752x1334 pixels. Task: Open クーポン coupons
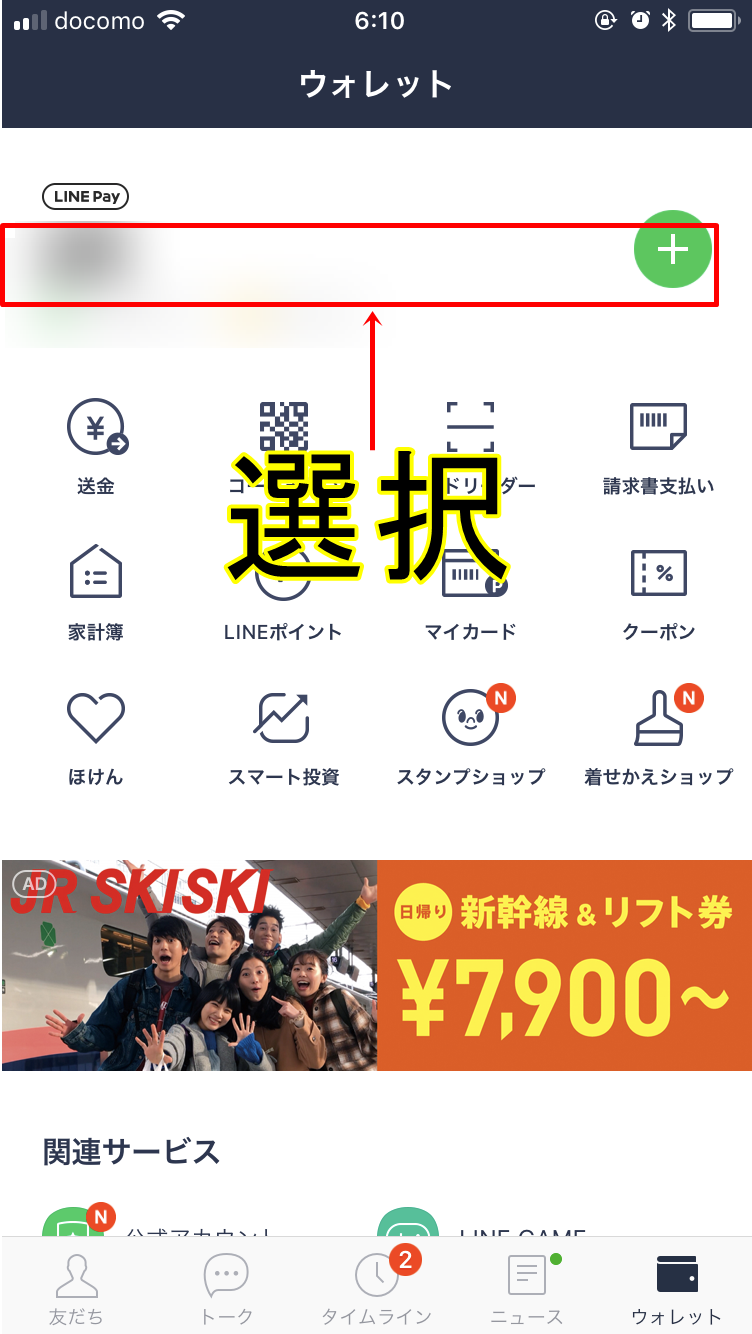tap(658, 592)
